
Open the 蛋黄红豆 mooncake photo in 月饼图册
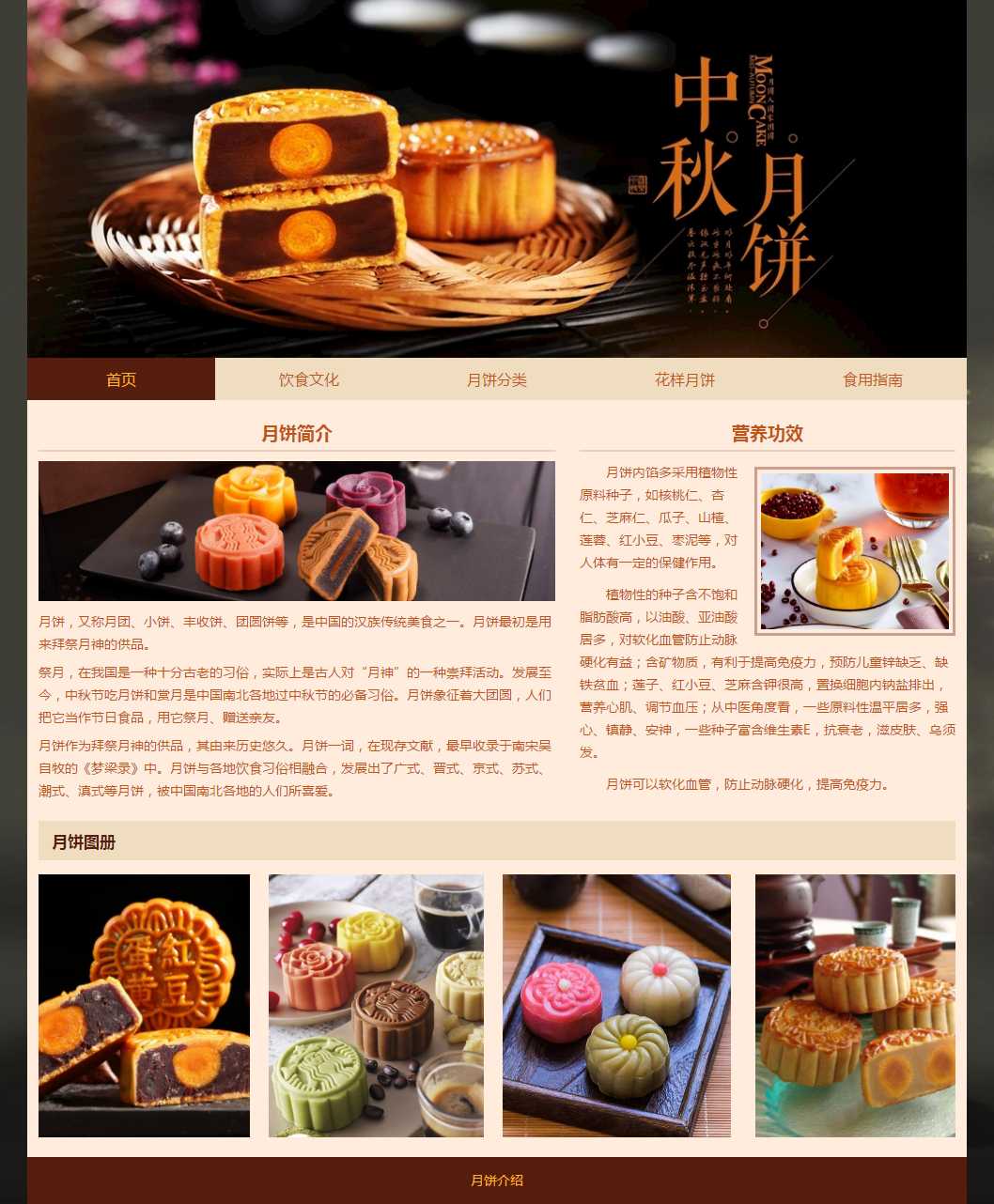(x=144, y=1005)
